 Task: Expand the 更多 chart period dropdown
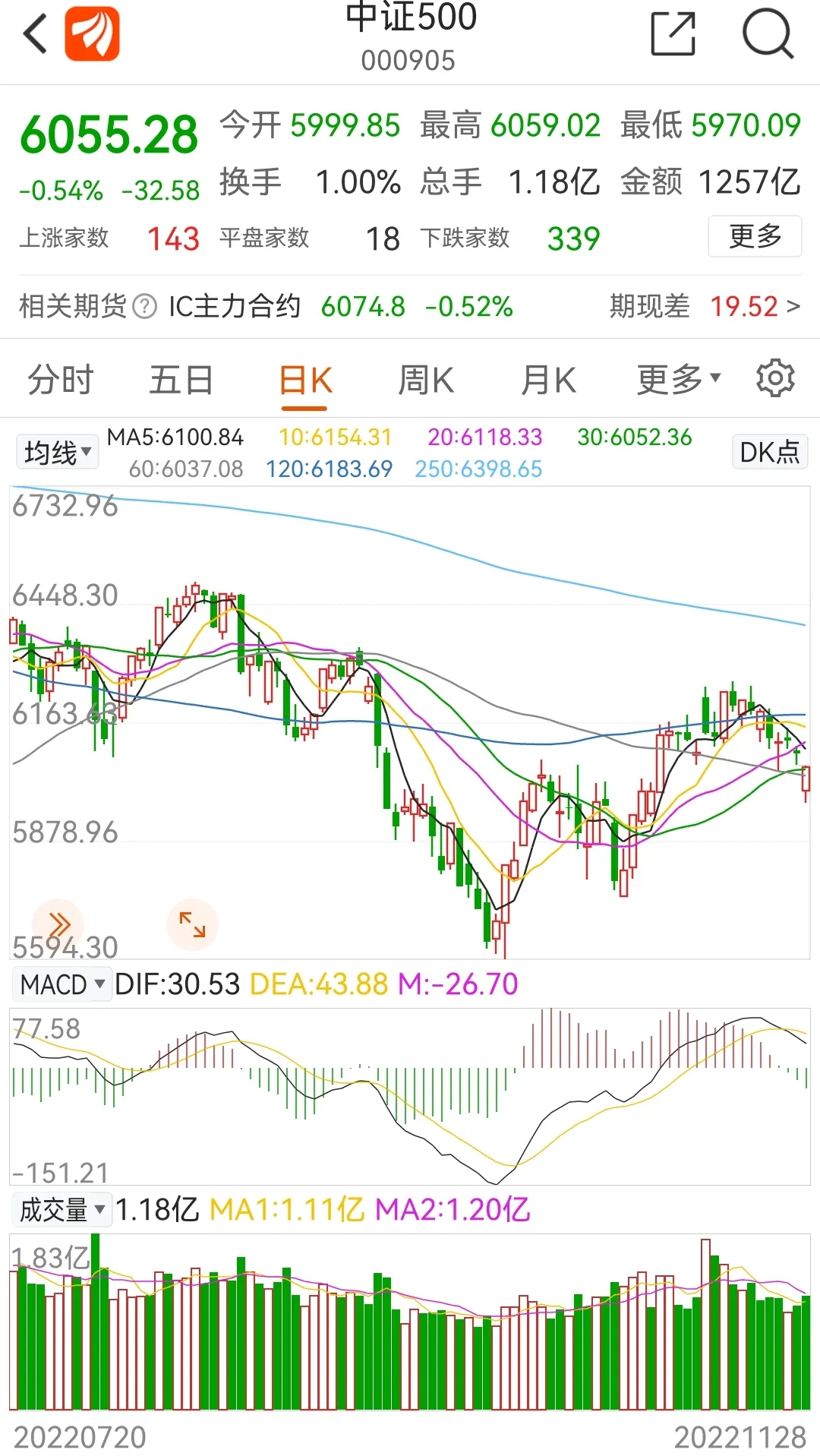[x=679, y=380]
